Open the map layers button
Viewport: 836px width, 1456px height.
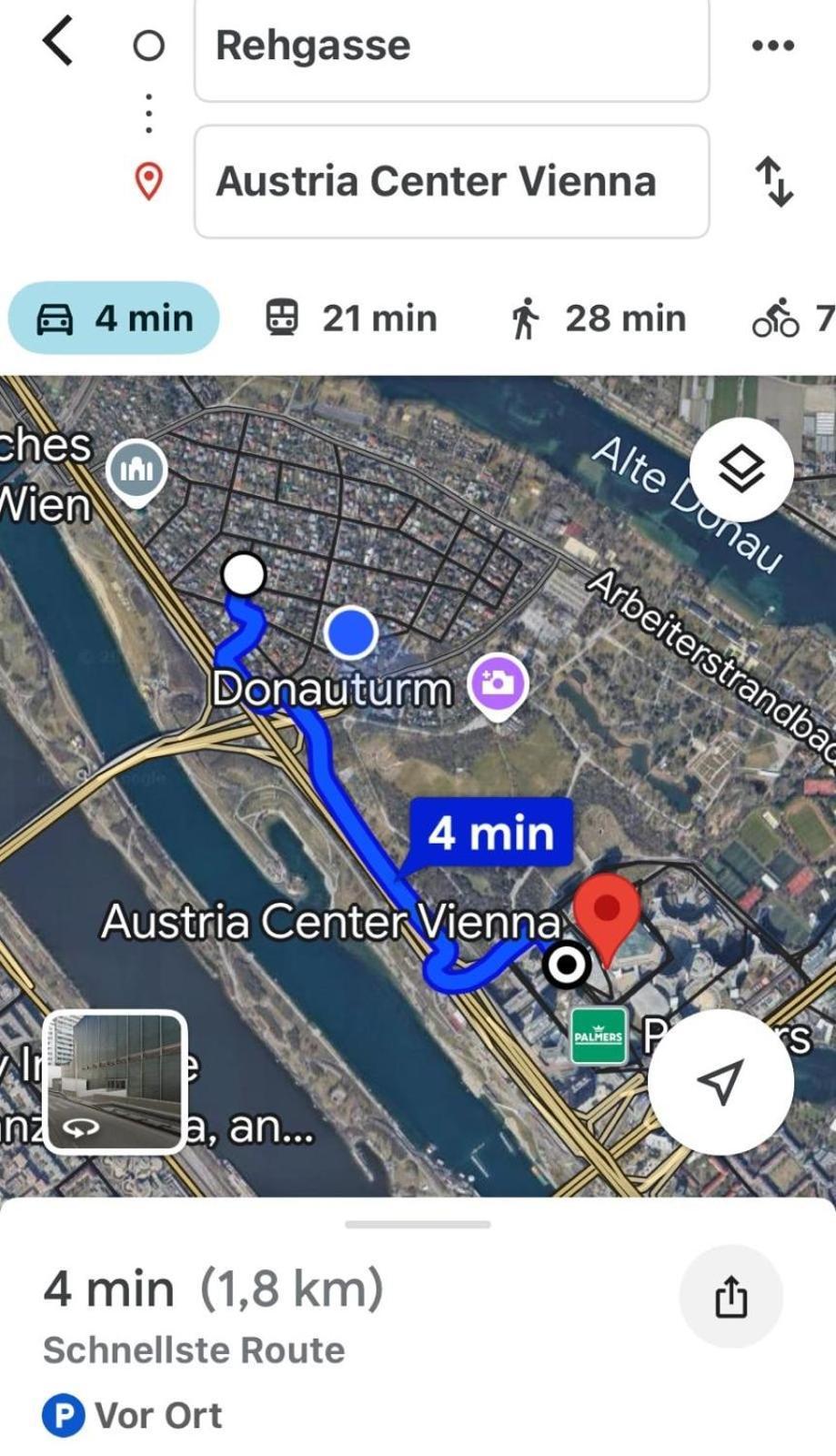[x=741, y=470]
